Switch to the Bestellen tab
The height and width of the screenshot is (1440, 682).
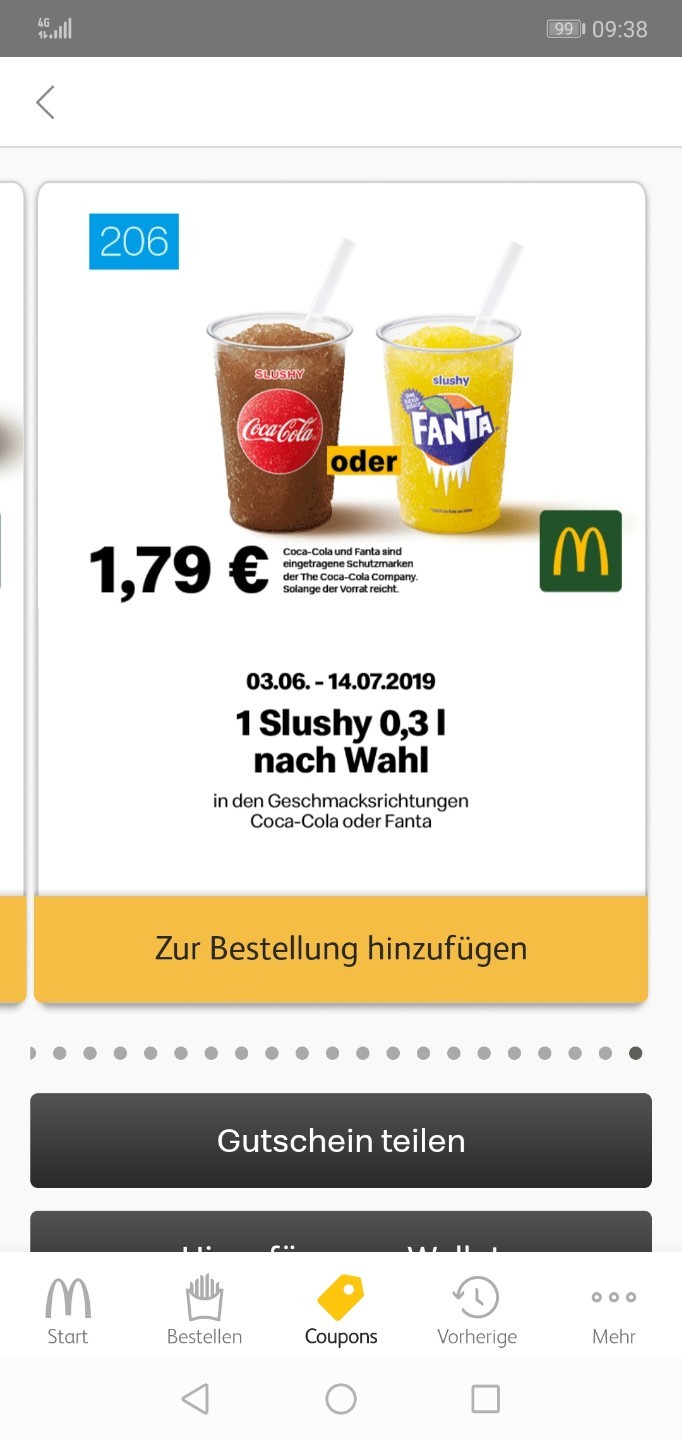204,1311
